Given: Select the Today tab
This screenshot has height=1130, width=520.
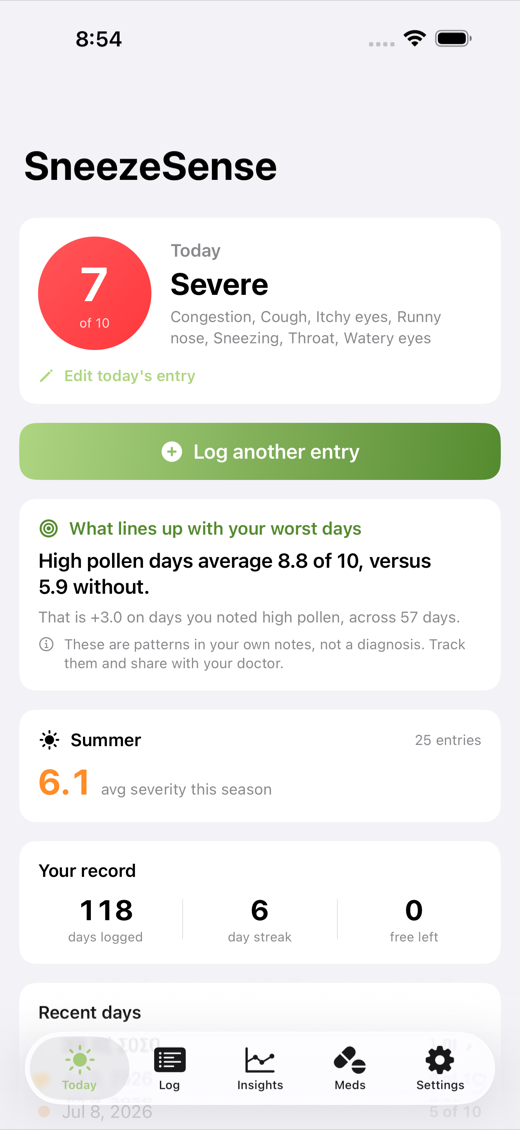Looking at the screenshot, I should click(x=79, y=1069).
